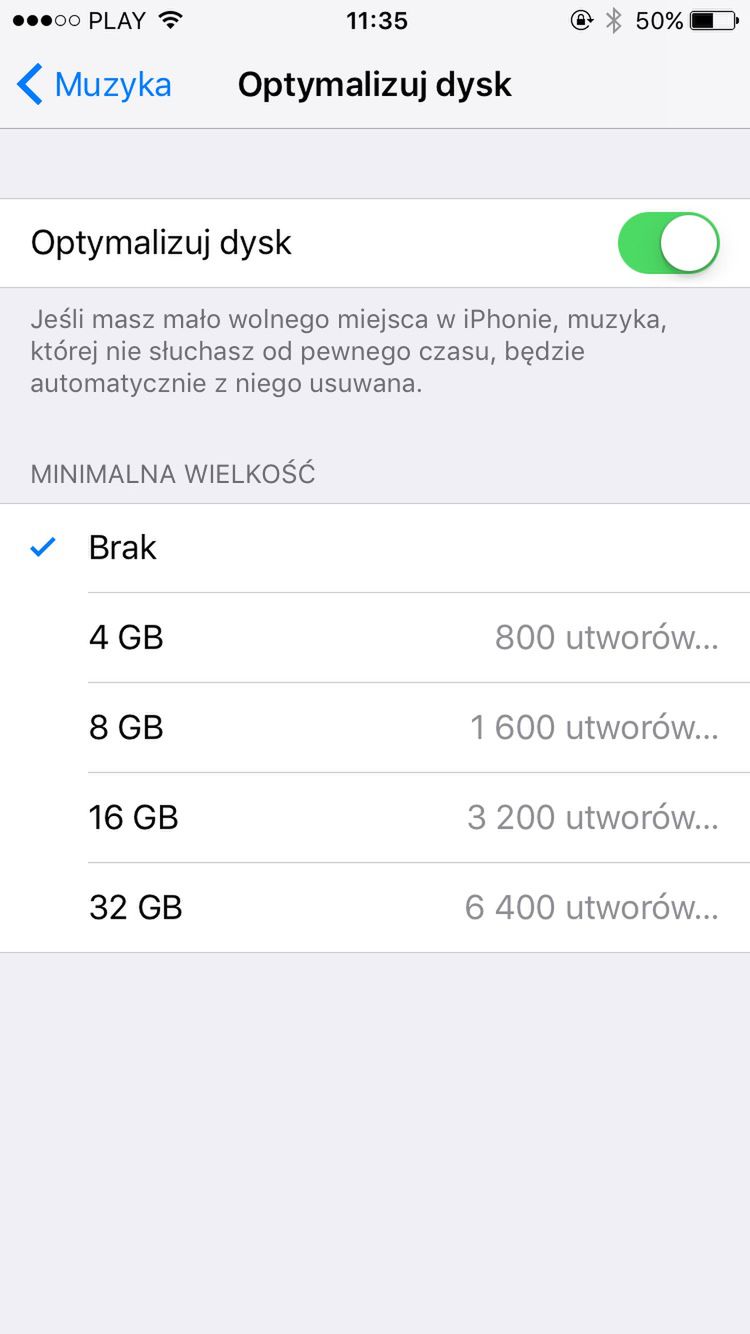Tap the Bluetooth icon in status bar
This screenshot has width=750, height=1334.
point(612,20)
